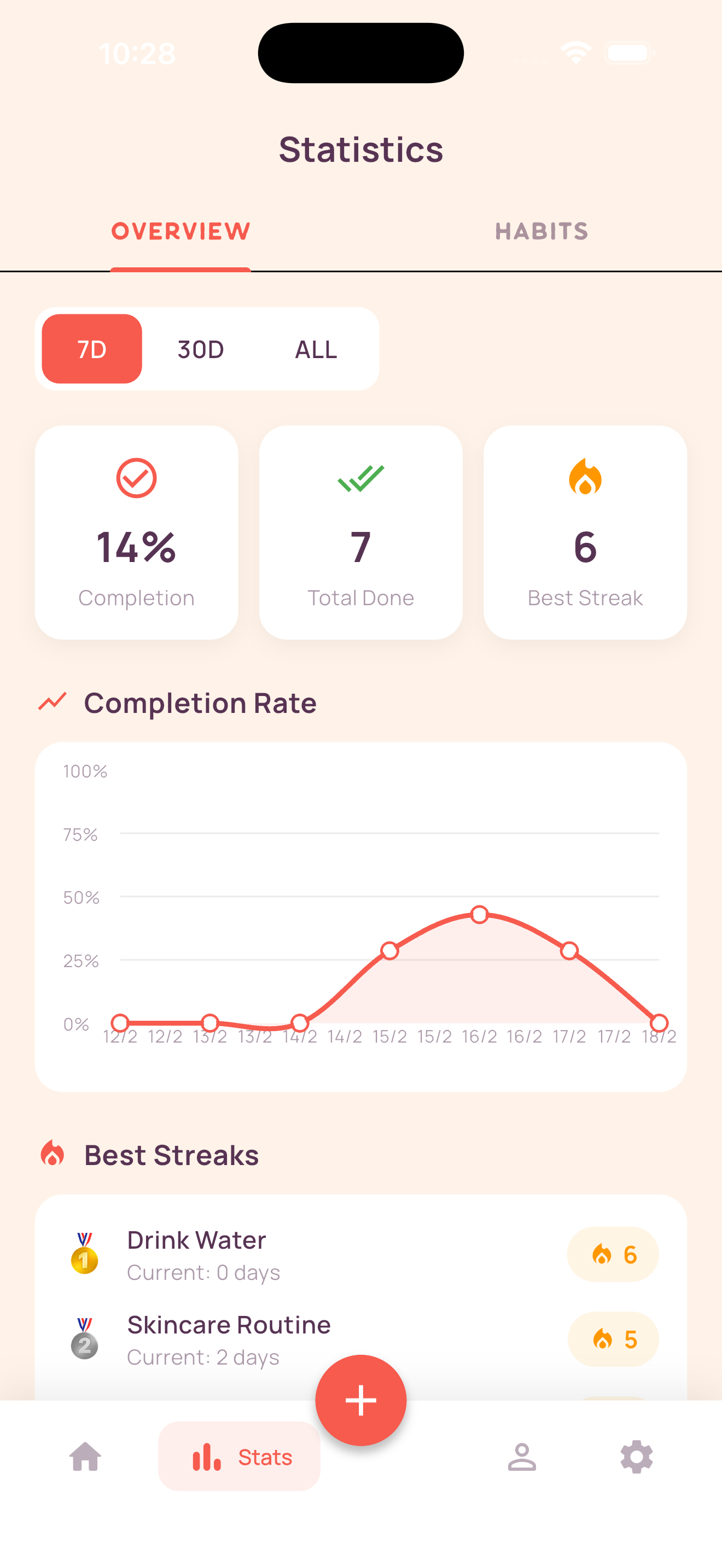This screenshot has height=1568, width=722.
Task: Tap the Stats tab in bottom bar
Action: coord(239,1456)
